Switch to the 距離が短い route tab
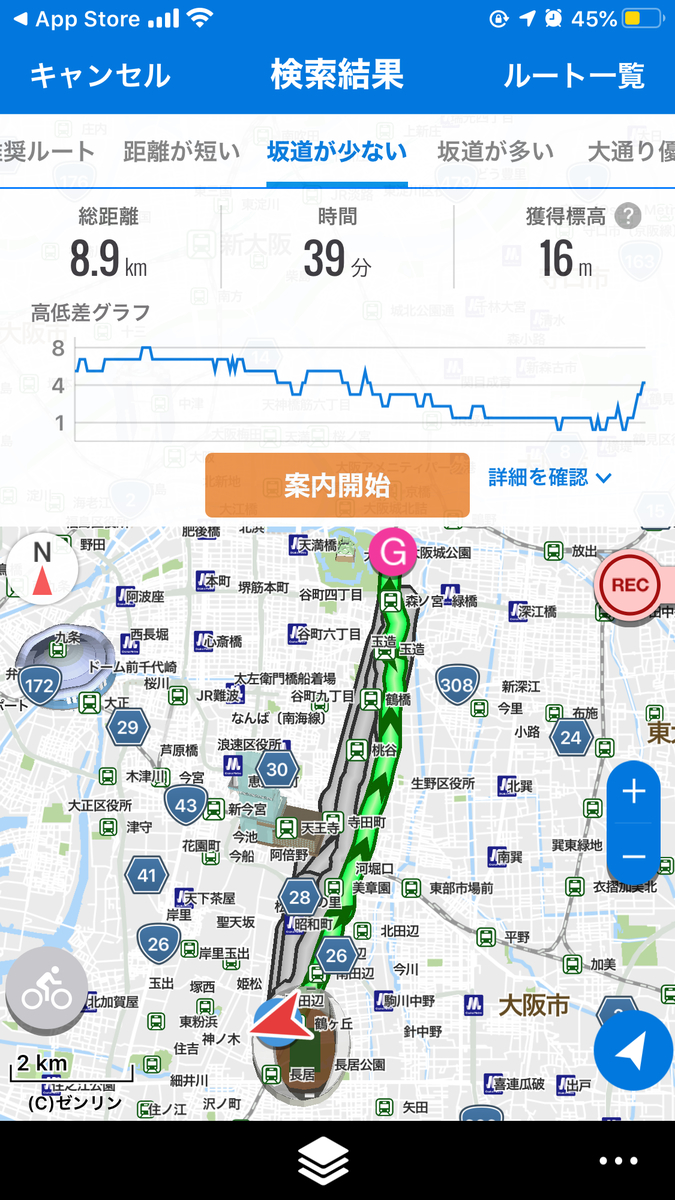This screenshot has height=1200, width=675. tap(182, 152)
